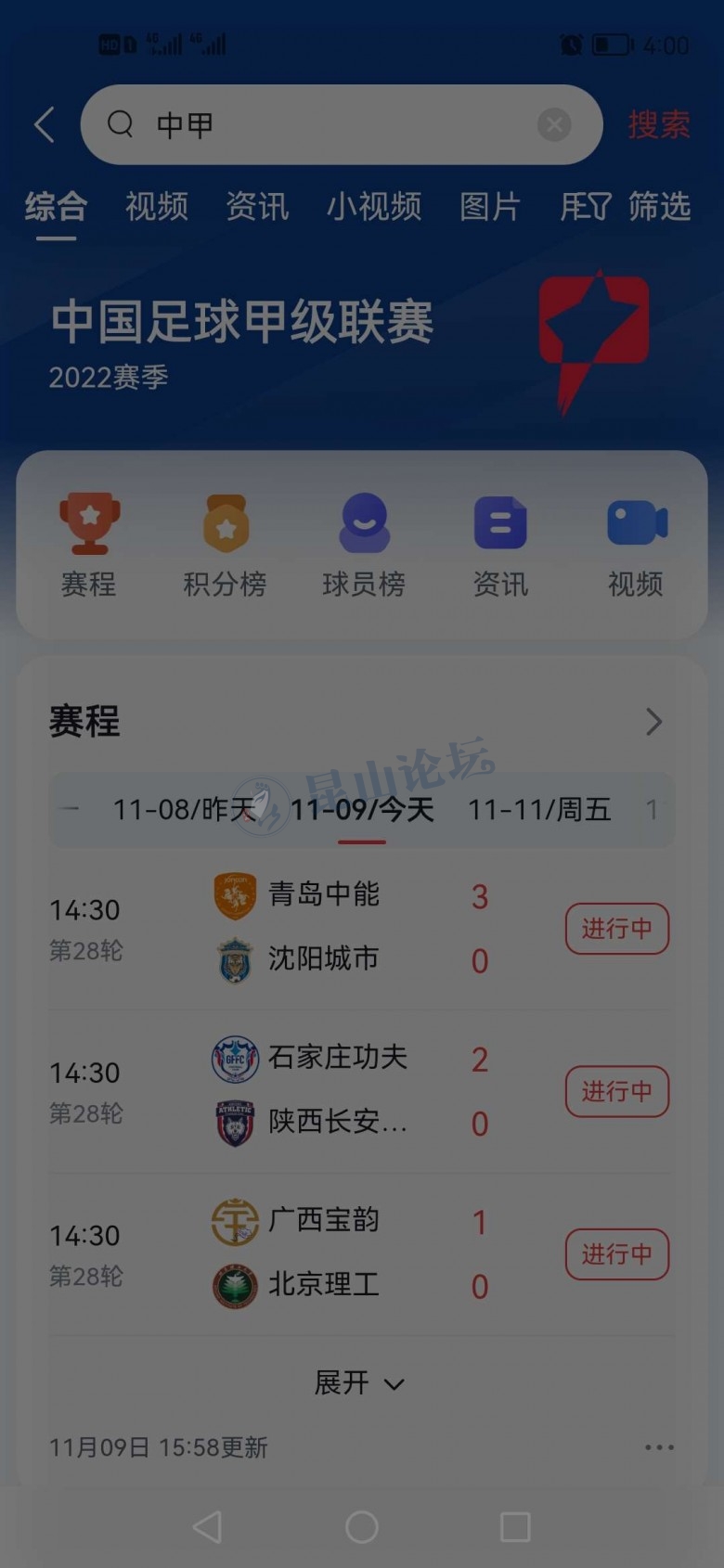Tap the 搜索 search button

click(659, 124)
